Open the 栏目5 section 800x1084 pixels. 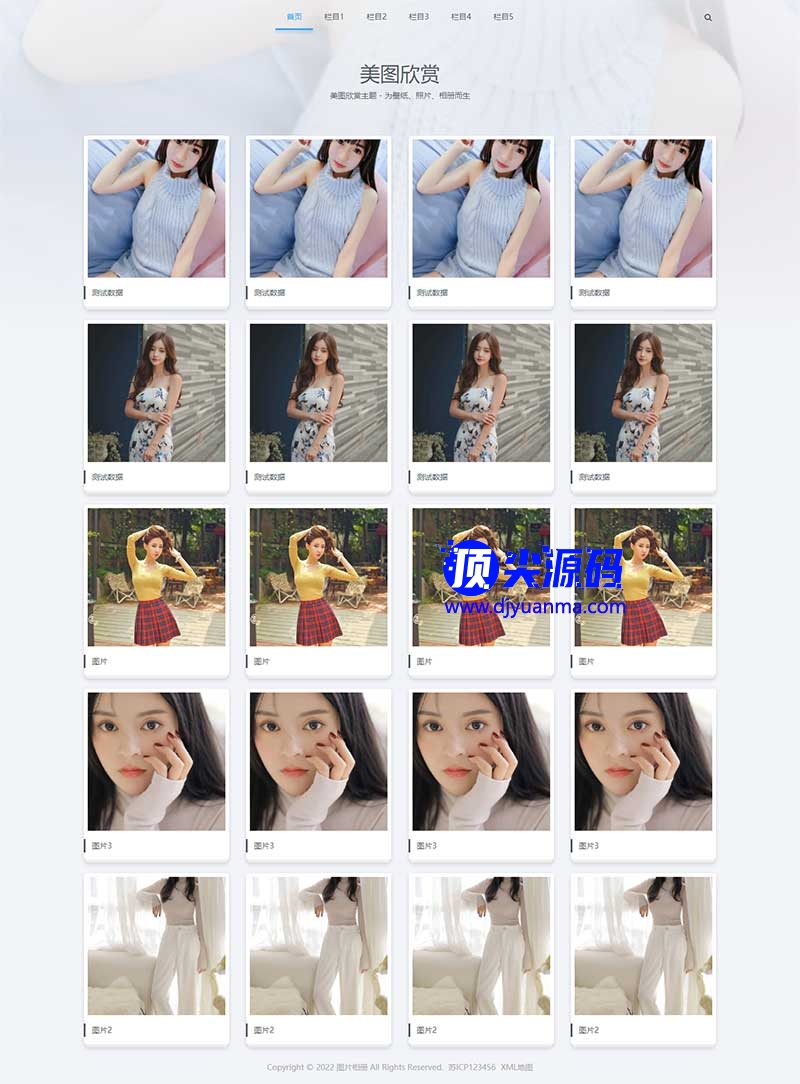pyautogui.click(x=503, y=17)
